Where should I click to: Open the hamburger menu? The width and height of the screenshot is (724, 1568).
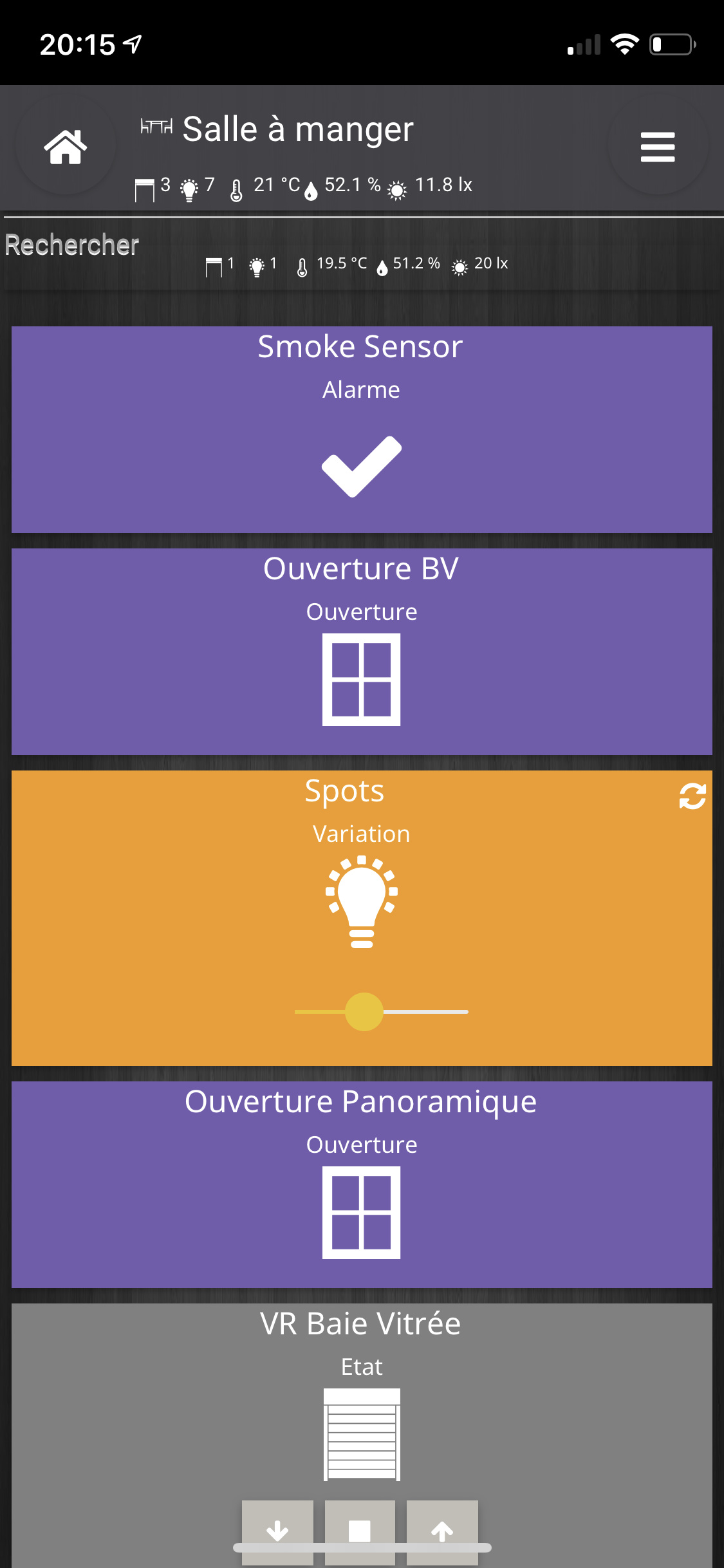[657, 147]
